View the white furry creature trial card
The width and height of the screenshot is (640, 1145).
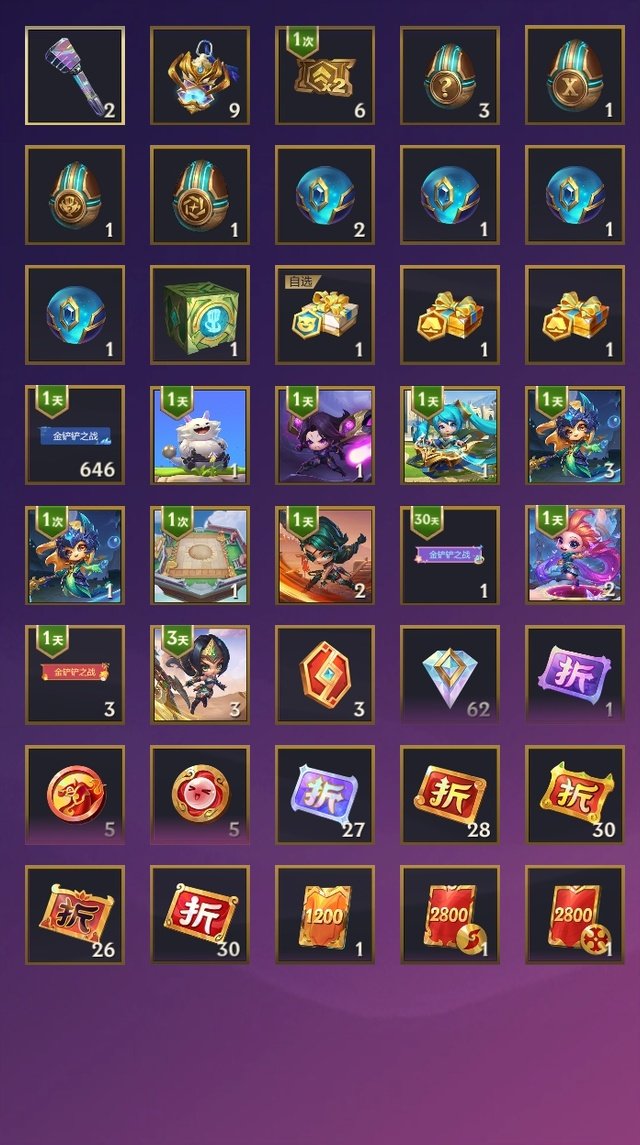[x=199, y=435]
